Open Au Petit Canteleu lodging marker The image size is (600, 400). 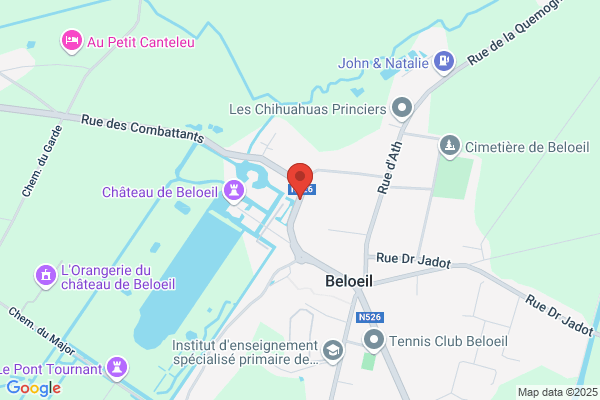71,41
